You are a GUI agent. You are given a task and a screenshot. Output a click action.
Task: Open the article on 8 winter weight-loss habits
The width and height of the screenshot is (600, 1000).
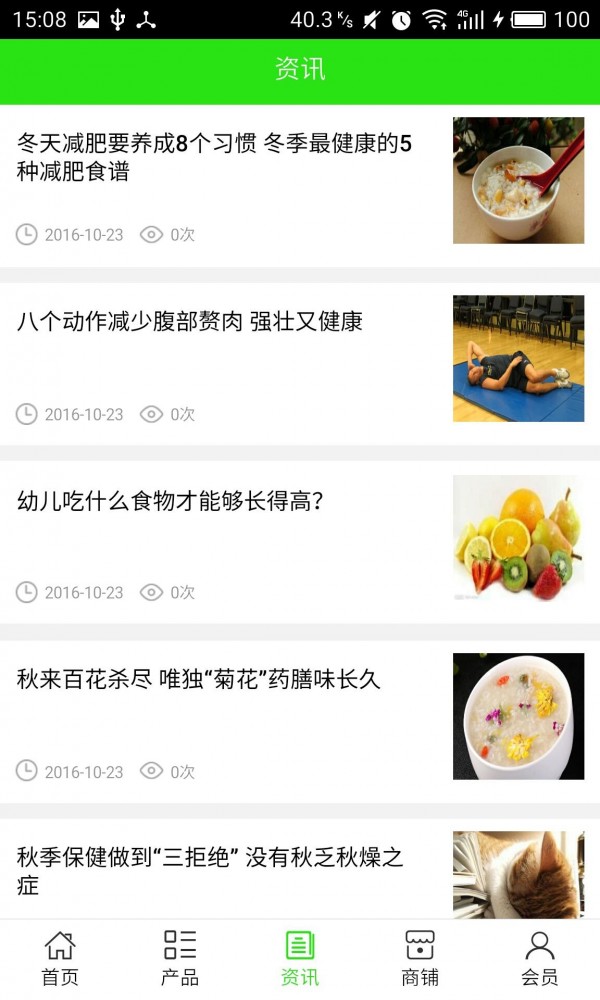click(214, 158)
